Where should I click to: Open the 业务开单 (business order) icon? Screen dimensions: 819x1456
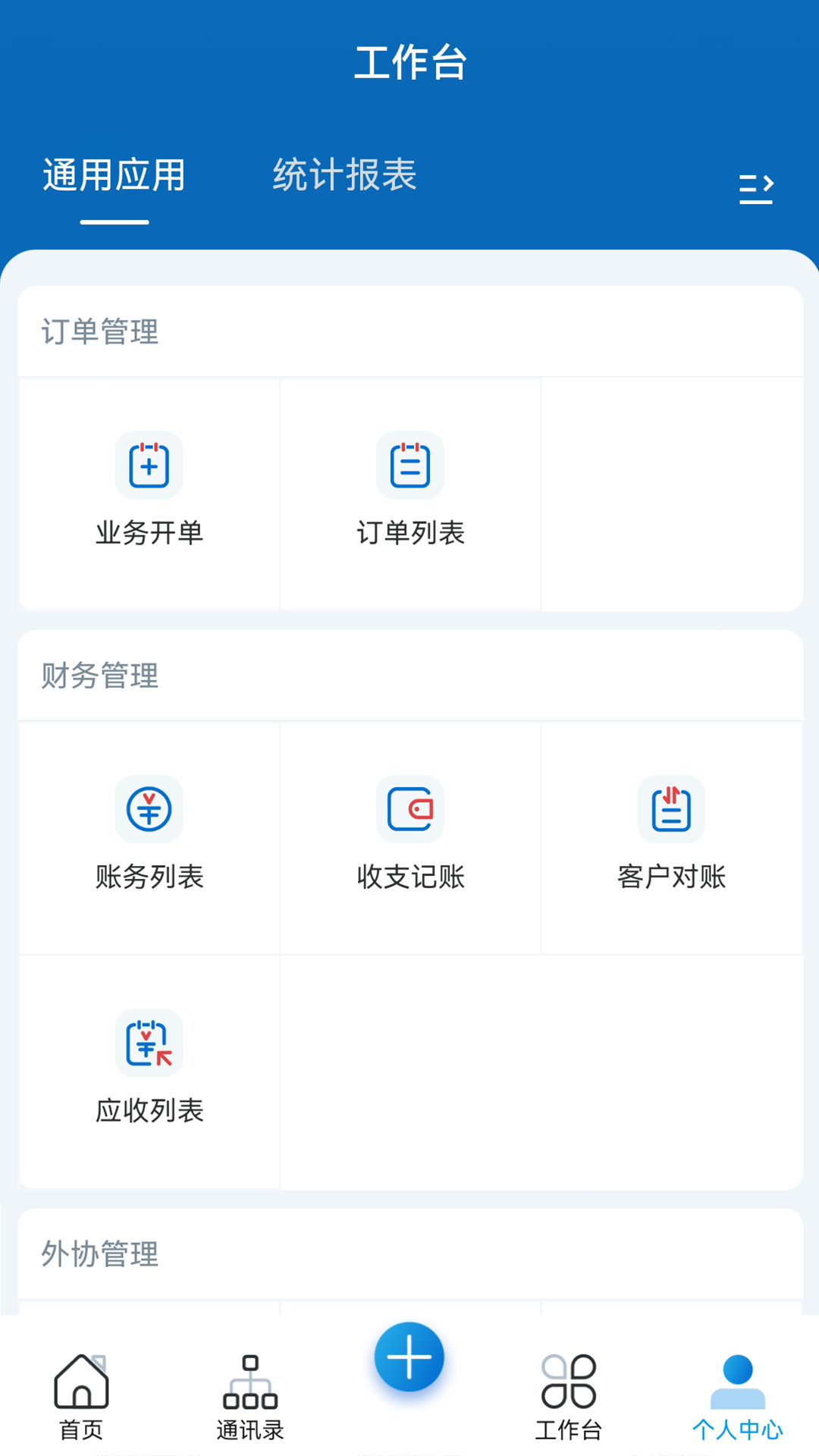[x=149, y=466]
